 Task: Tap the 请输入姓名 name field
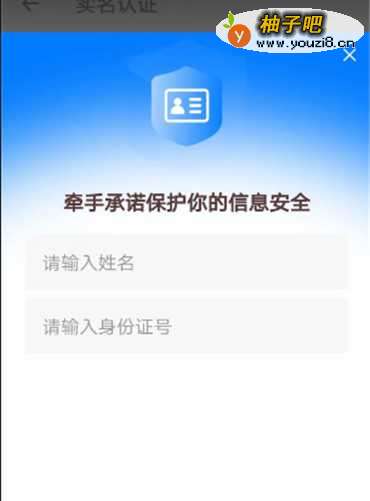pos(186,263)
